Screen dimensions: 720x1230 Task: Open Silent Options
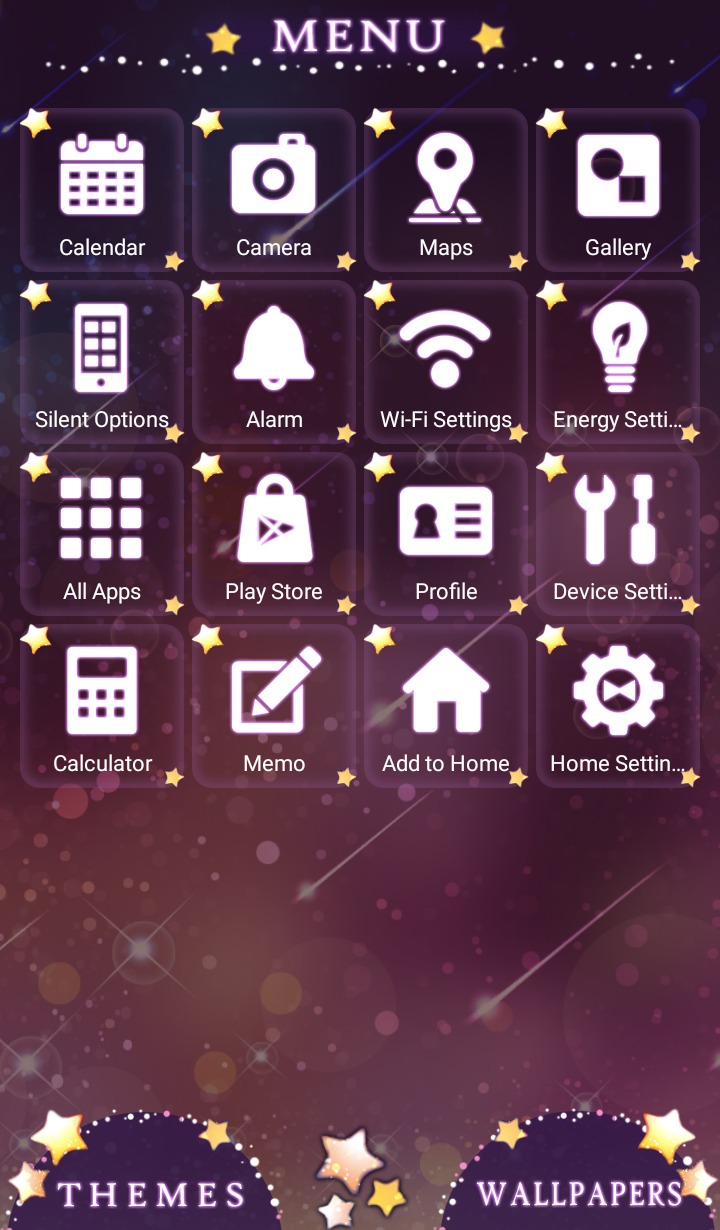(102, 363)
